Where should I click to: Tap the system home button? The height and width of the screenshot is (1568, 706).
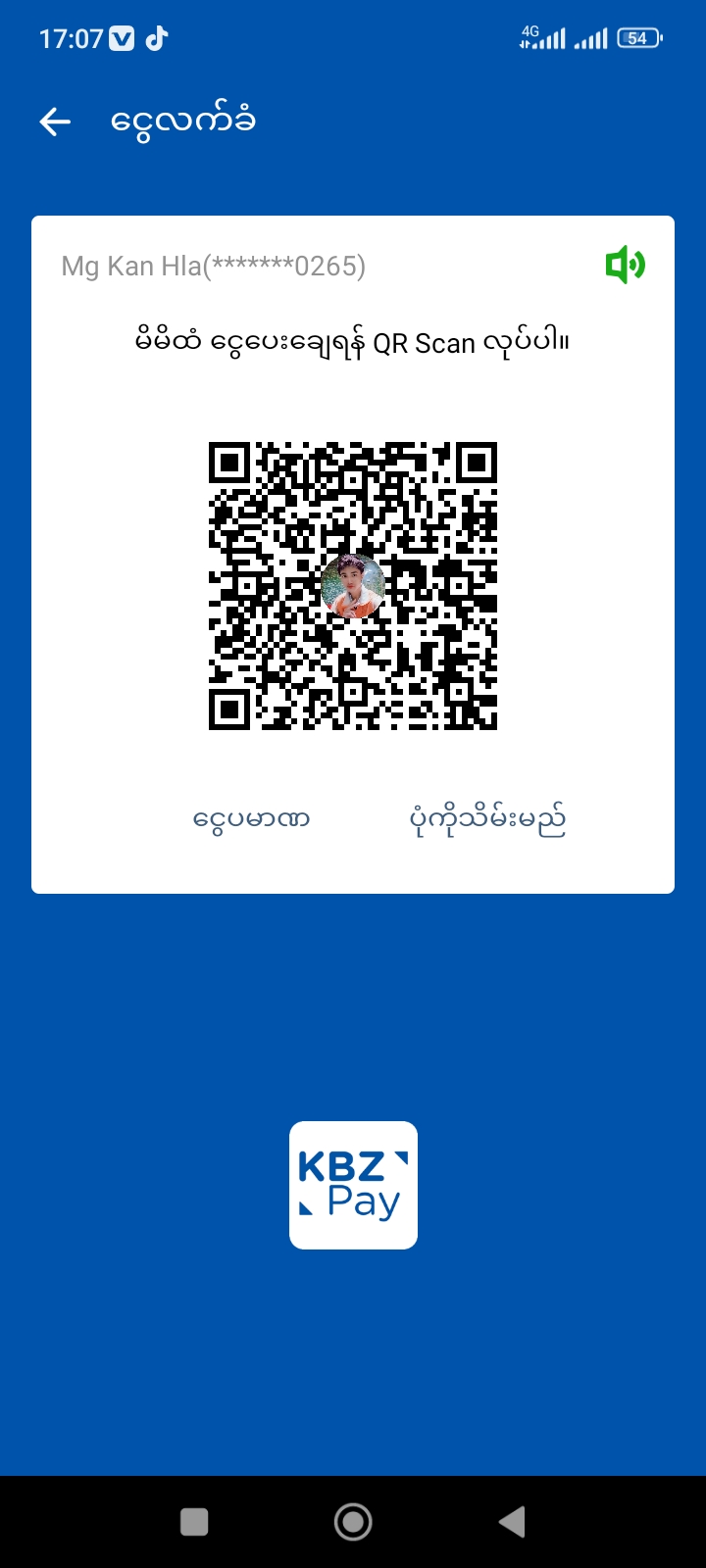[x=353, y=1521]
